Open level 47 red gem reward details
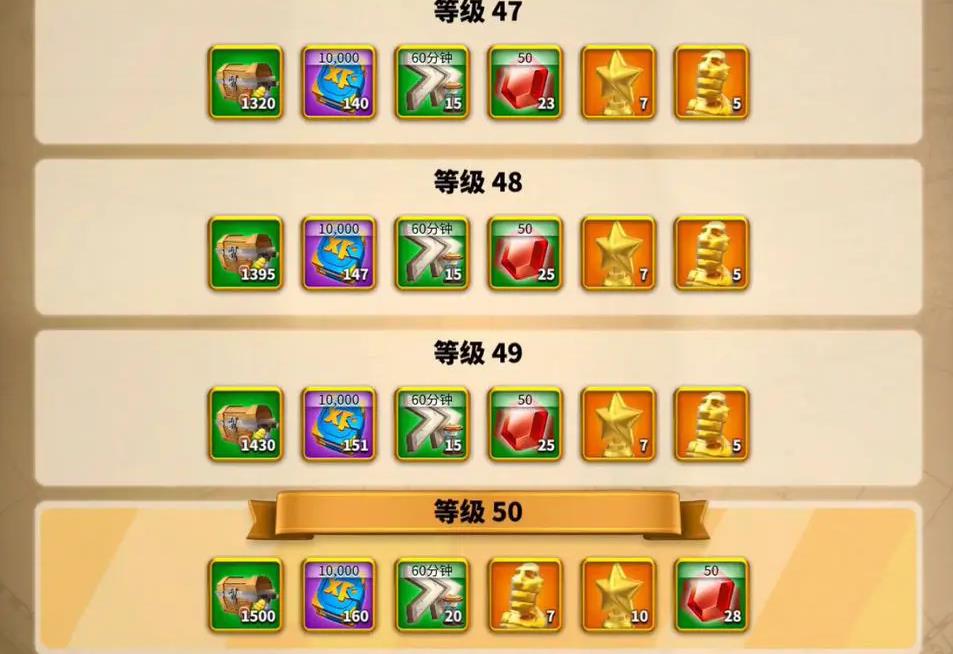The width and height of the screenshot is (953, 654). [x=525, y=82]
